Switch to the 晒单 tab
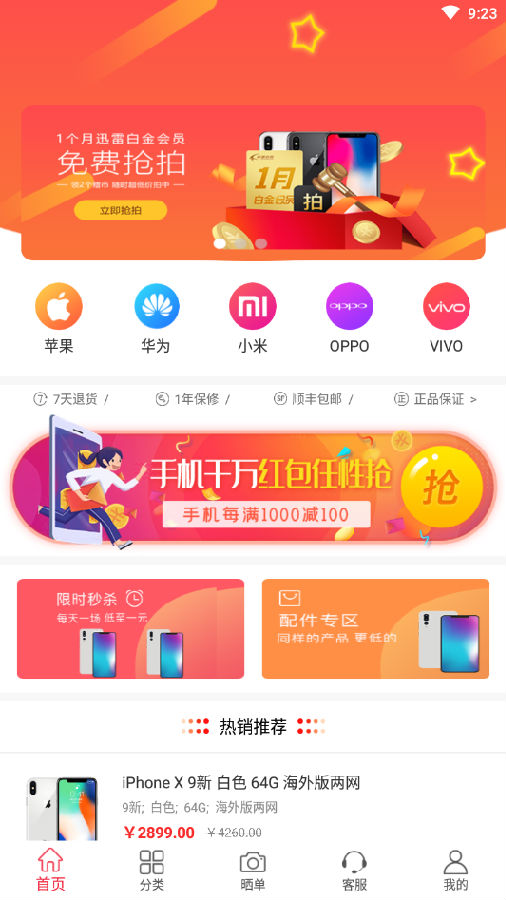506x900 pixels. tap(252, 870)
